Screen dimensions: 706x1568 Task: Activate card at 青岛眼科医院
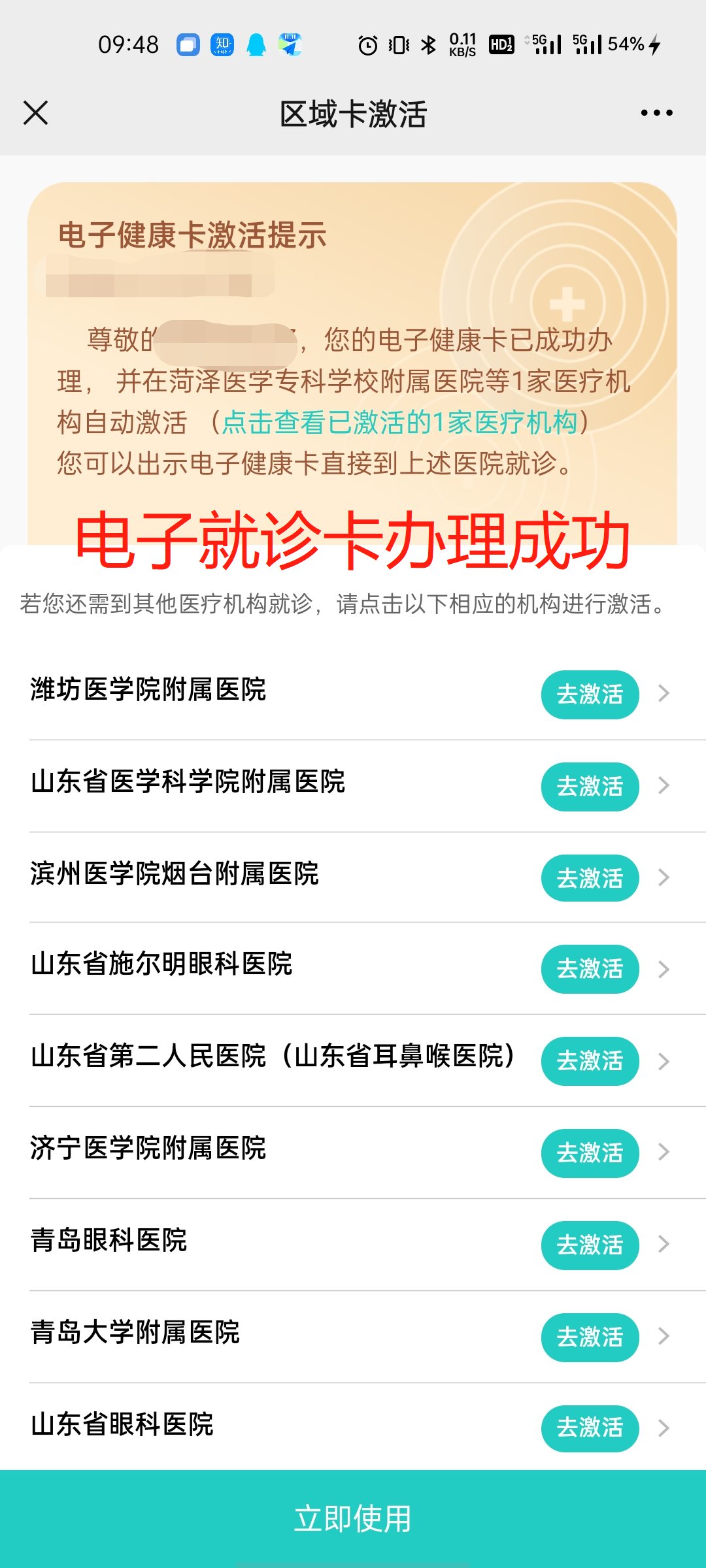589,1245
